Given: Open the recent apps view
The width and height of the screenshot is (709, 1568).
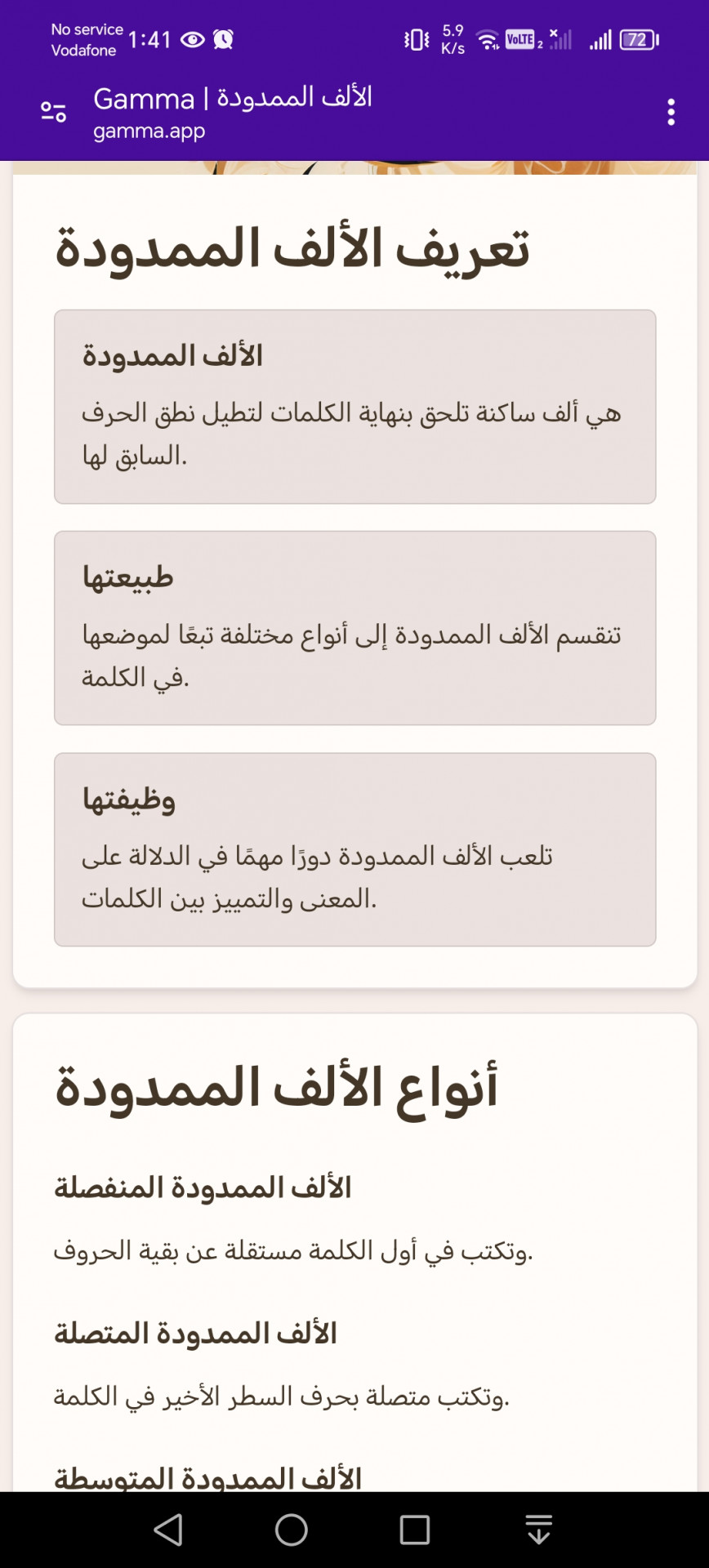Looking at the screenshot, I should [415, 1530].
